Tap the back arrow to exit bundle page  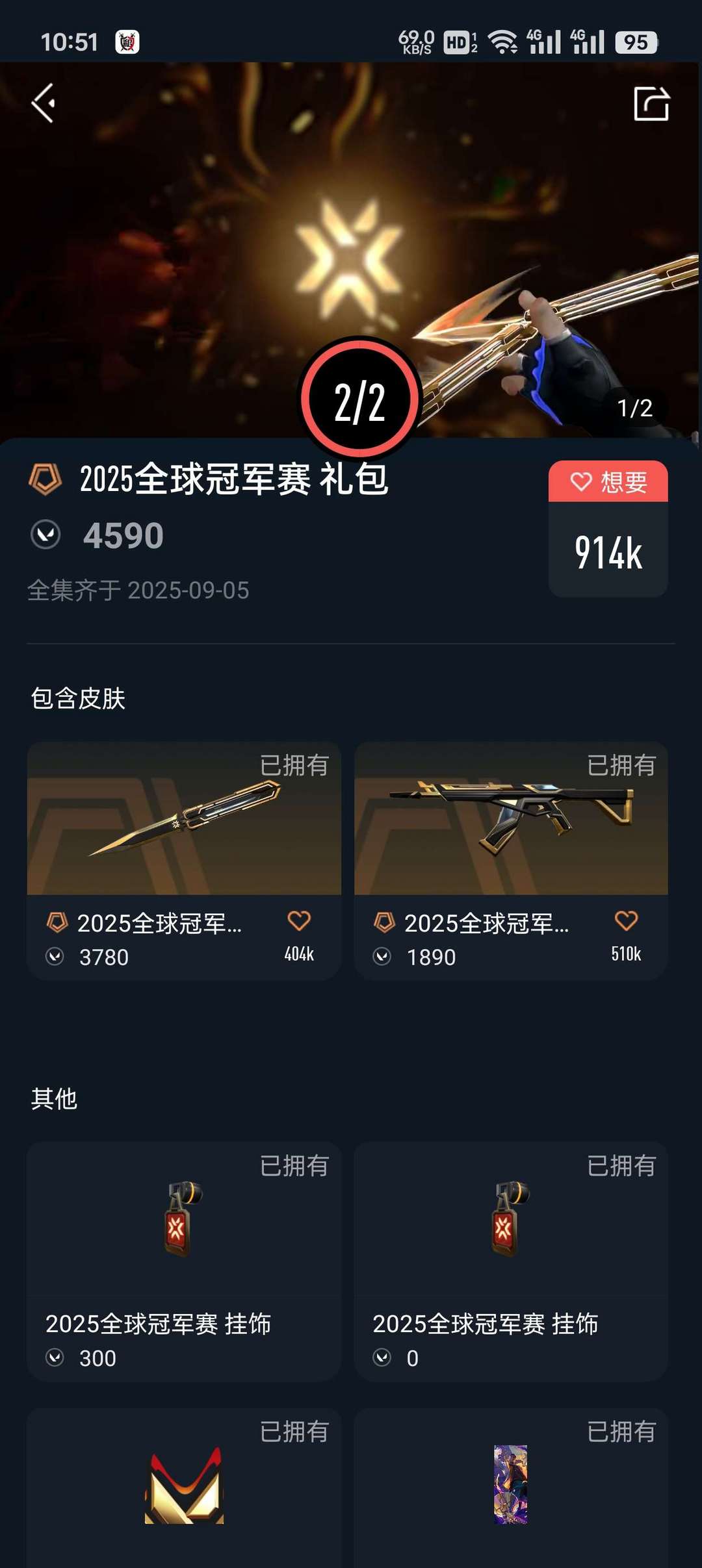(x=43, y=103)
